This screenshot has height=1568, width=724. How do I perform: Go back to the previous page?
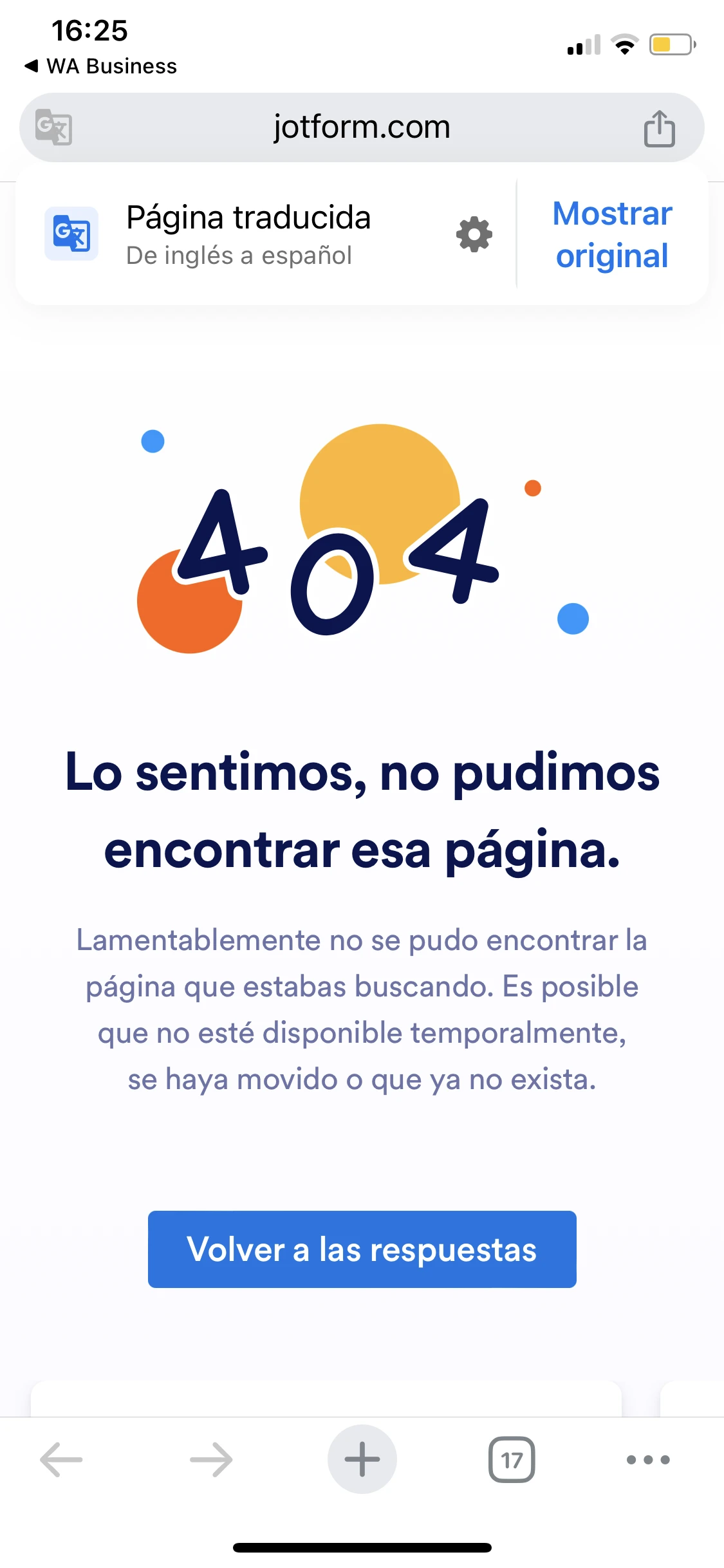coord(62,1459)
